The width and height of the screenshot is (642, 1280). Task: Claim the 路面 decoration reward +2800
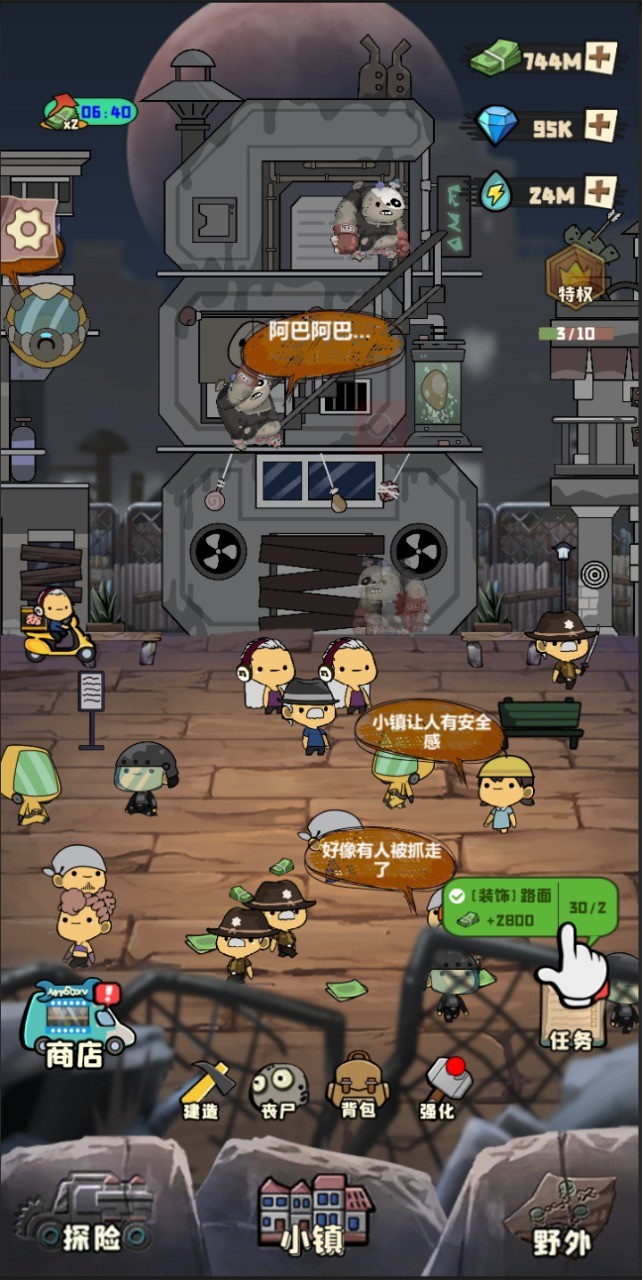coord(500,908)
